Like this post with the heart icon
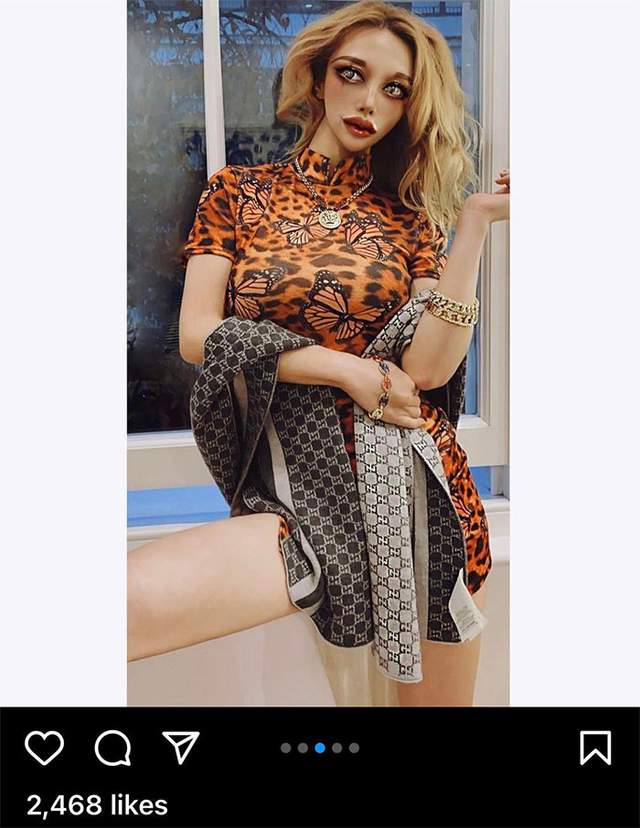Image resolution: width=640 pixels, height=828 pixels. [x=44, y=747]
